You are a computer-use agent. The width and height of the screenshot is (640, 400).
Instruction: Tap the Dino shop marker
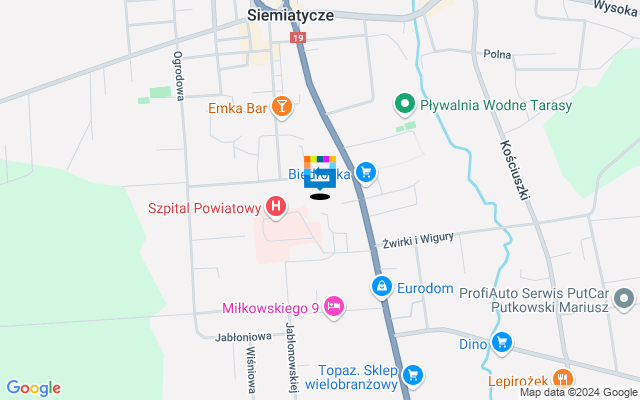point(501,343)
